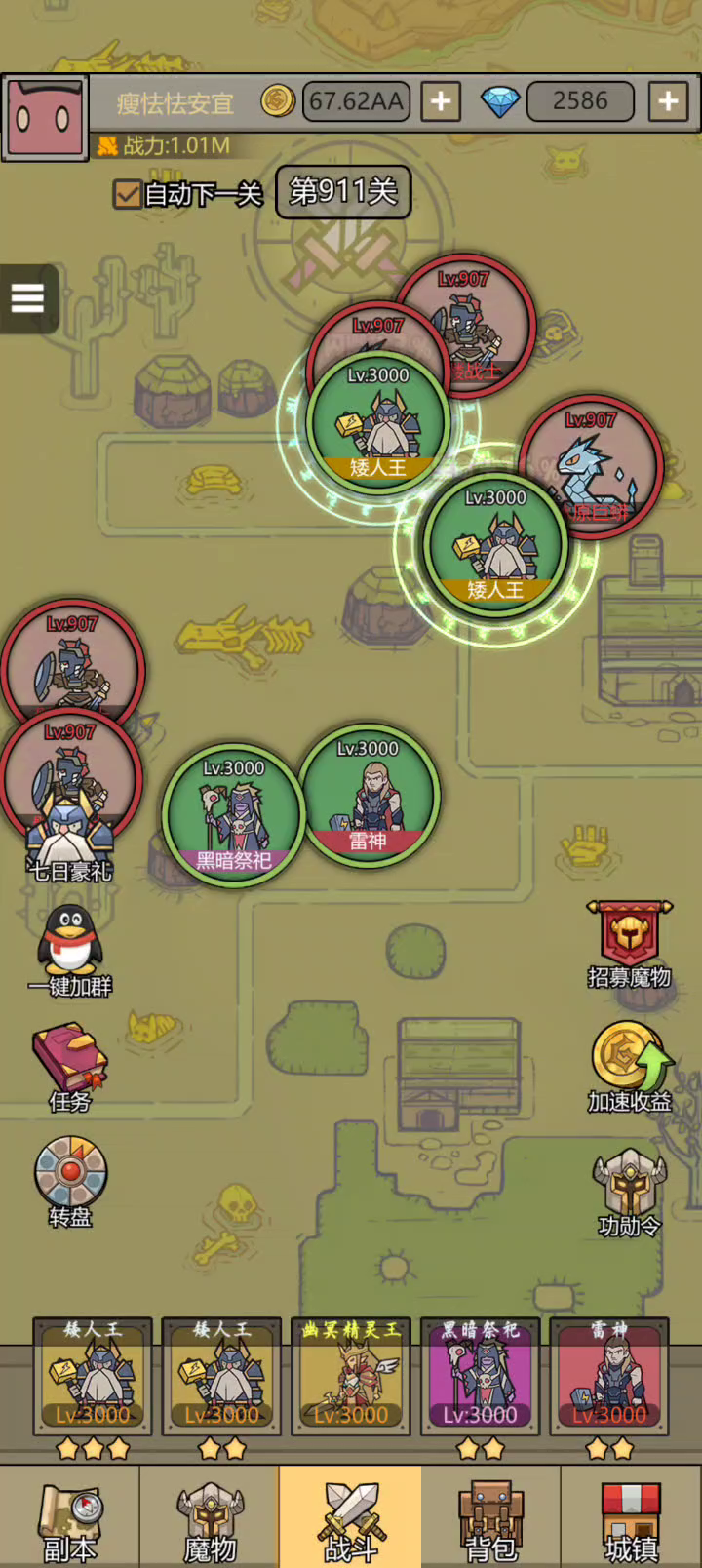Select the 幽冥精灵王 team card

coord(351,1377)
